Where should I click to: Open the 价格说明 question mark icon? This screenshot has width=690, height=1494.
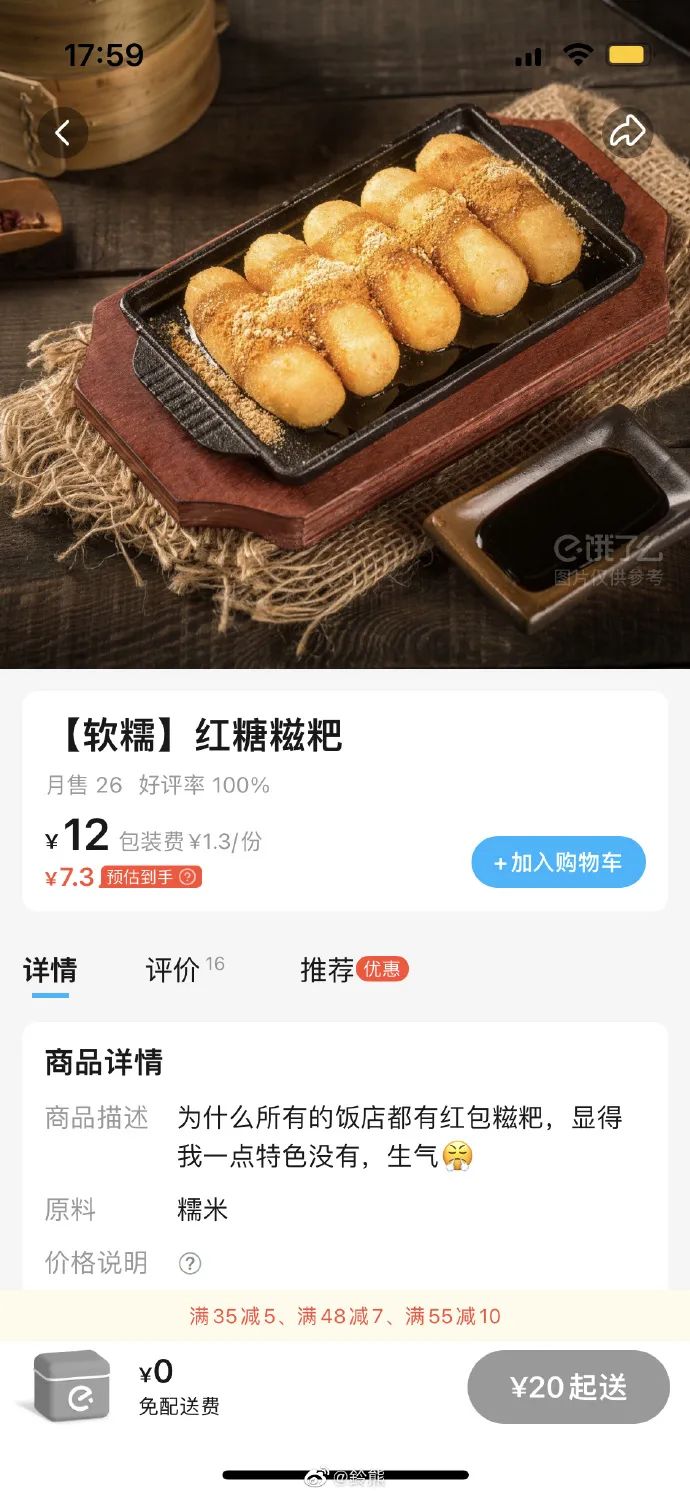(190, 1263)
